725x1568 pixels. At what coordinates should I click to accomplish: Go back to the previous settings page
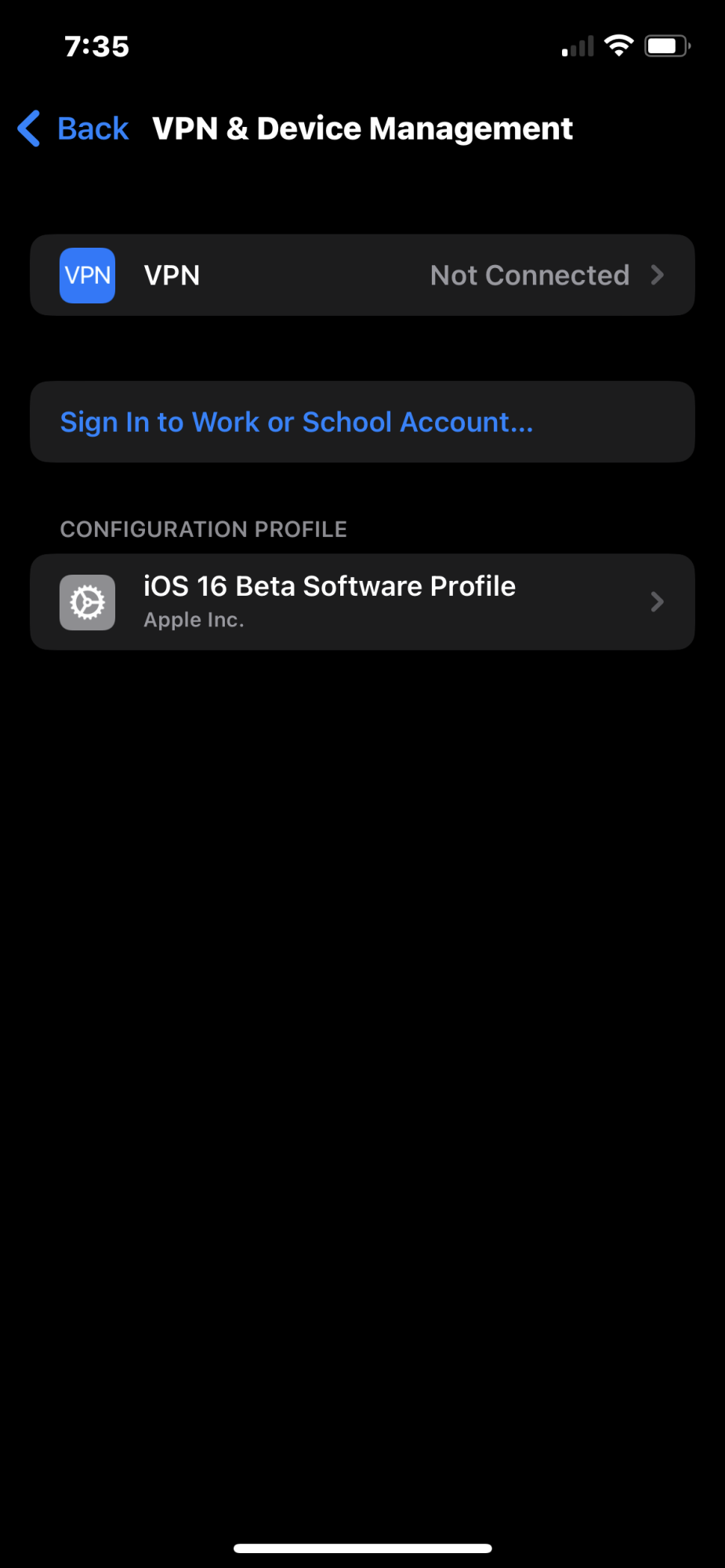tap(74, 129)
